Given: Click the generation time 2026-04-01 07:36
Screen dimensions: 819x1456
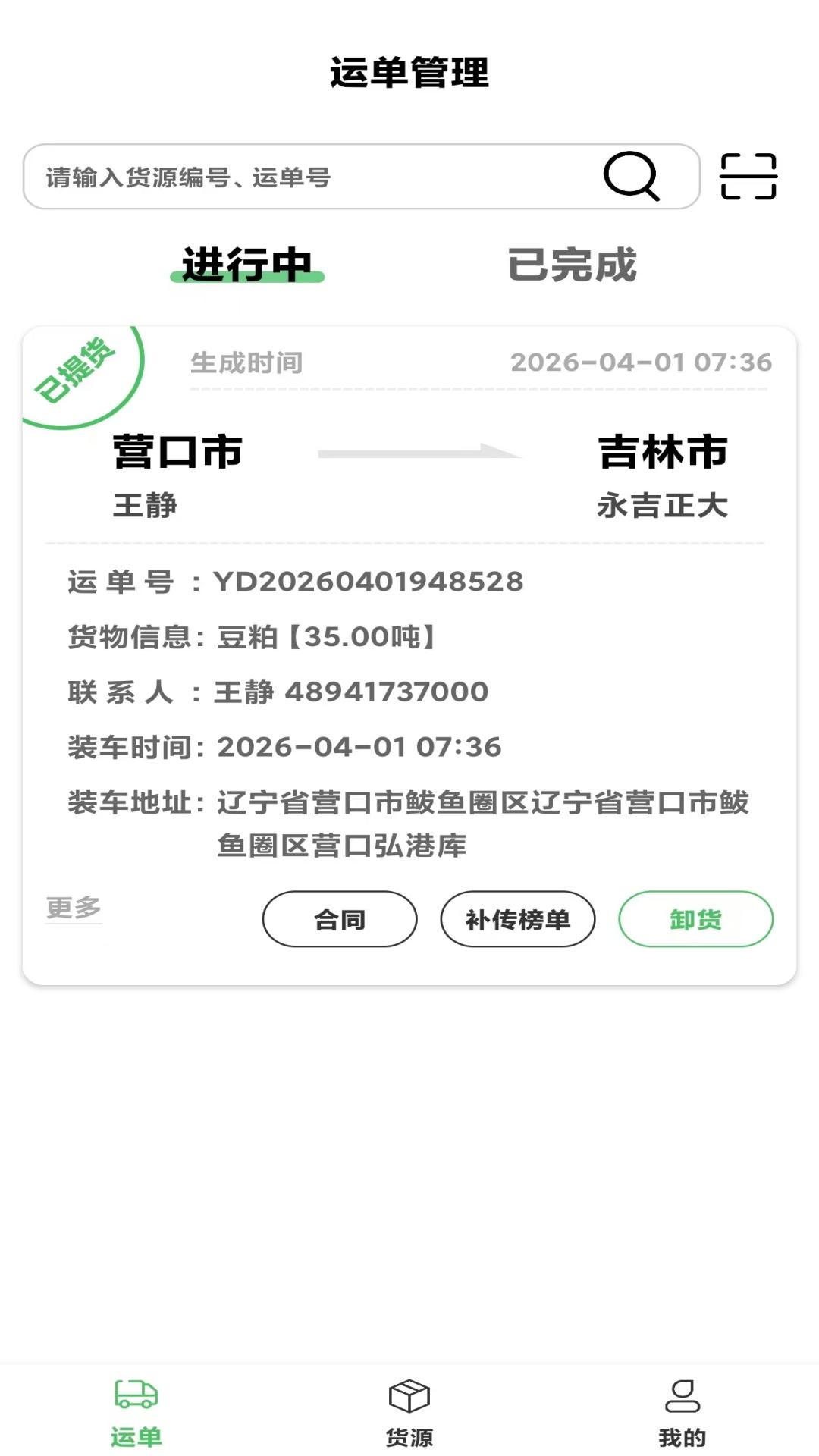Looking at the screenshot, I should 639,362.
